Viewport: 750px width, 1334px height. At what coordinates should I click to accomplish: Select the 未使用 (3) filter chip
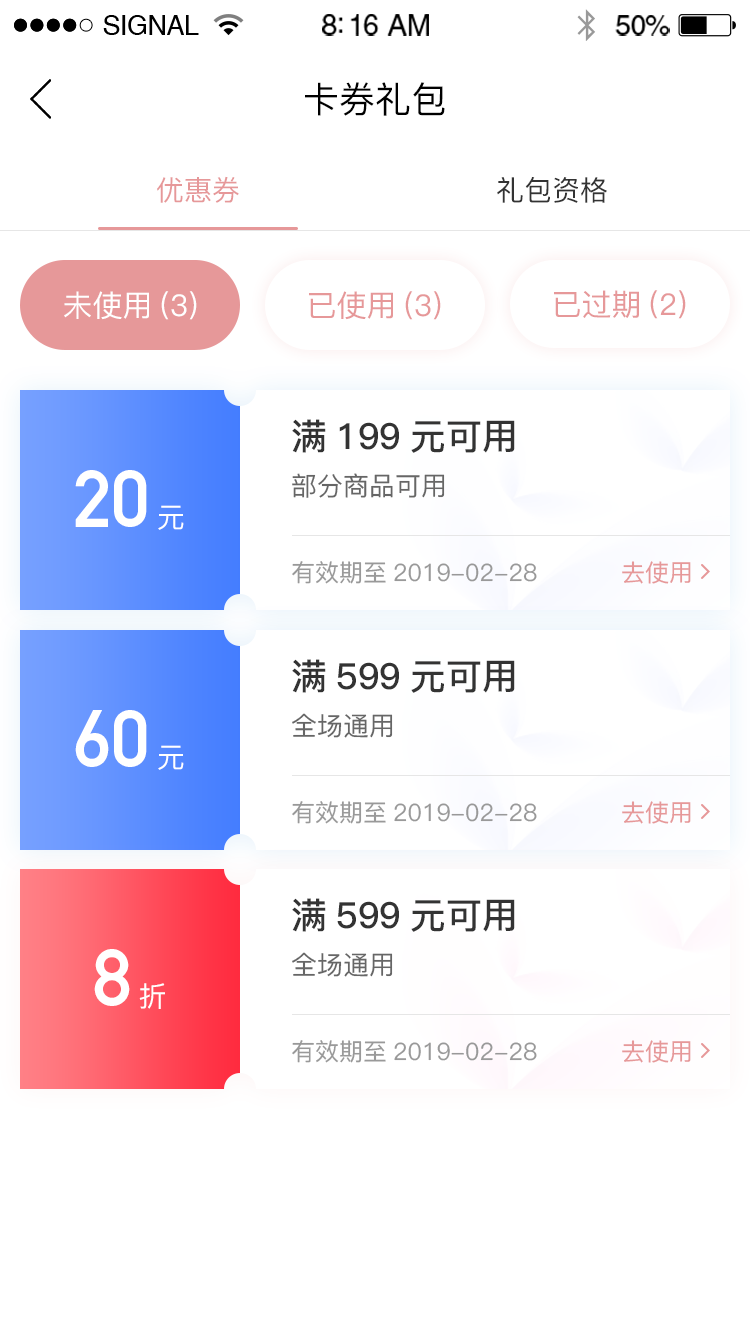[130, 305]
